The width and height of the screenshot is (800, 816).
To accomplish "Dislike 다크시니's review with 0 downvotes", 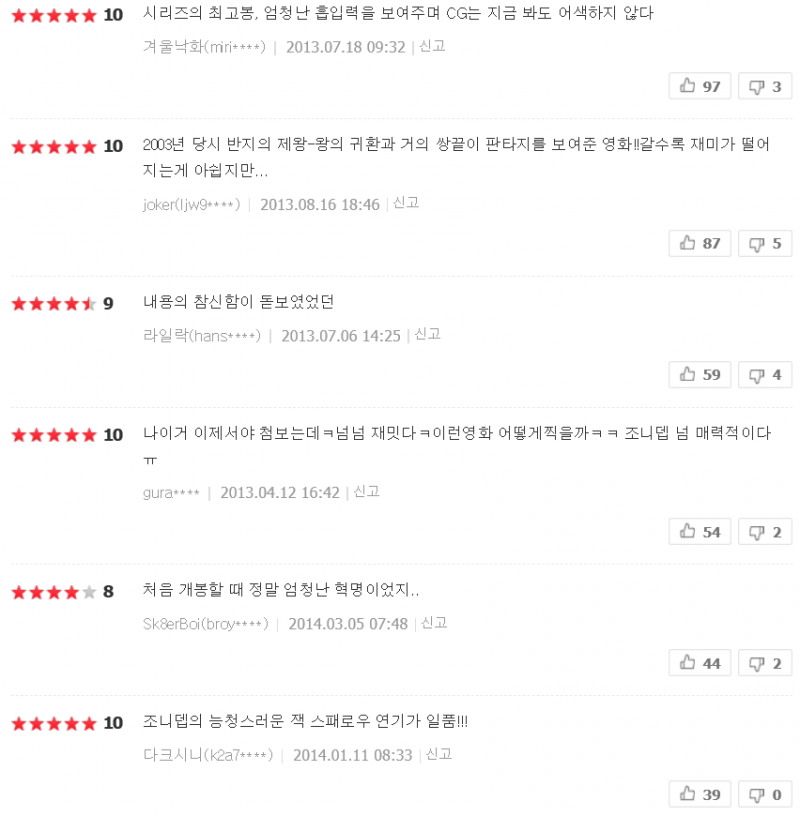I will (765, 795).
